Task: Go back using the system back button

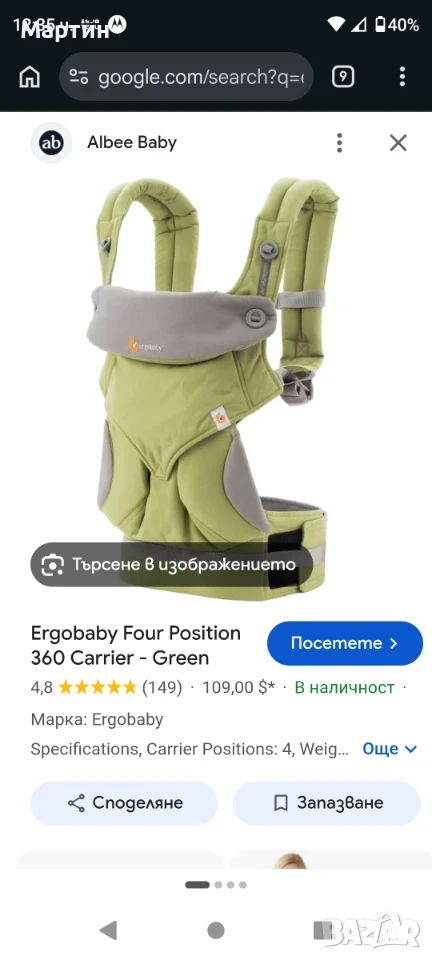Action: (108, 931)
